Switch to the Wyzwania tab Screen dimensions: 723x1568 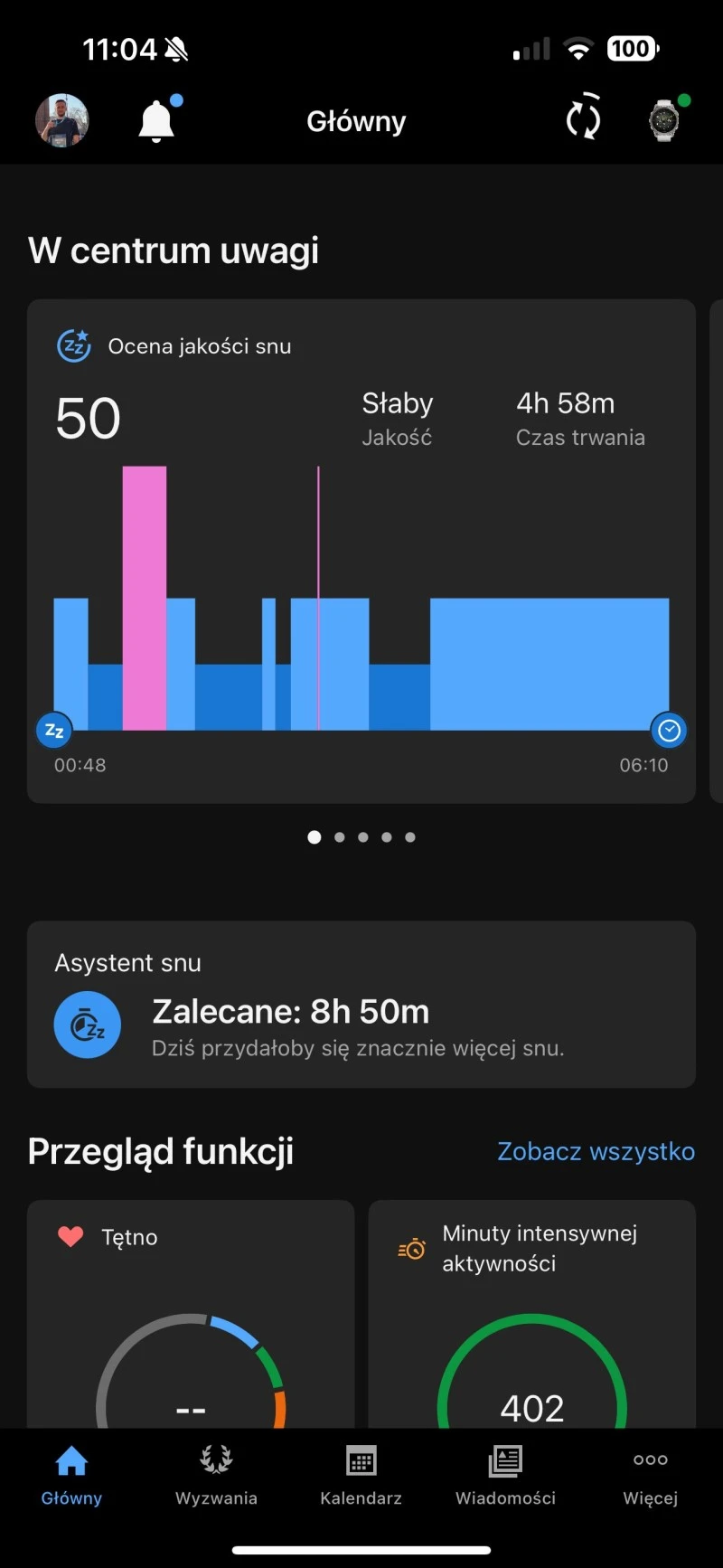coord(215,1474)
